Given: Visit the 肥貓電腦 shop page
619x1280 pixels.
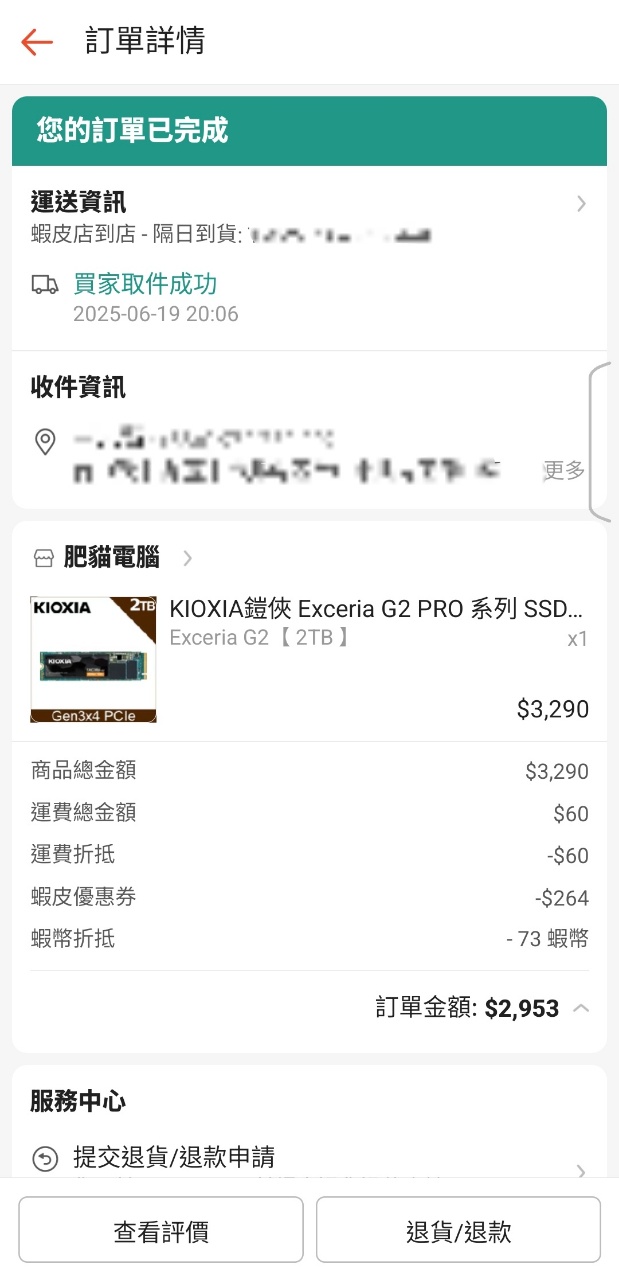Looking at the screenshot, I should (111, 558).
